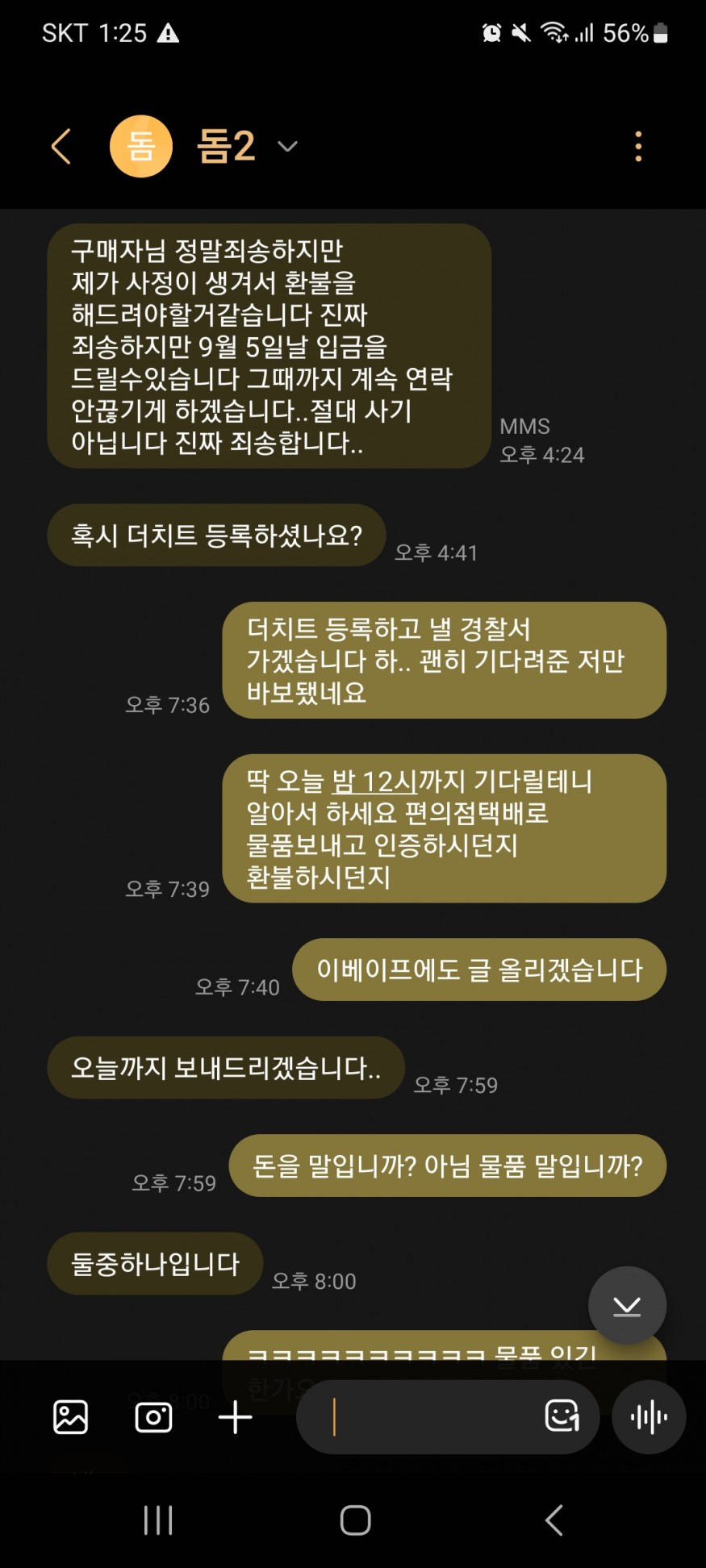The height and width of the screenshot is (1568, 706).
Task: Open the plus attachment menu
Action: pos(236,1417)
